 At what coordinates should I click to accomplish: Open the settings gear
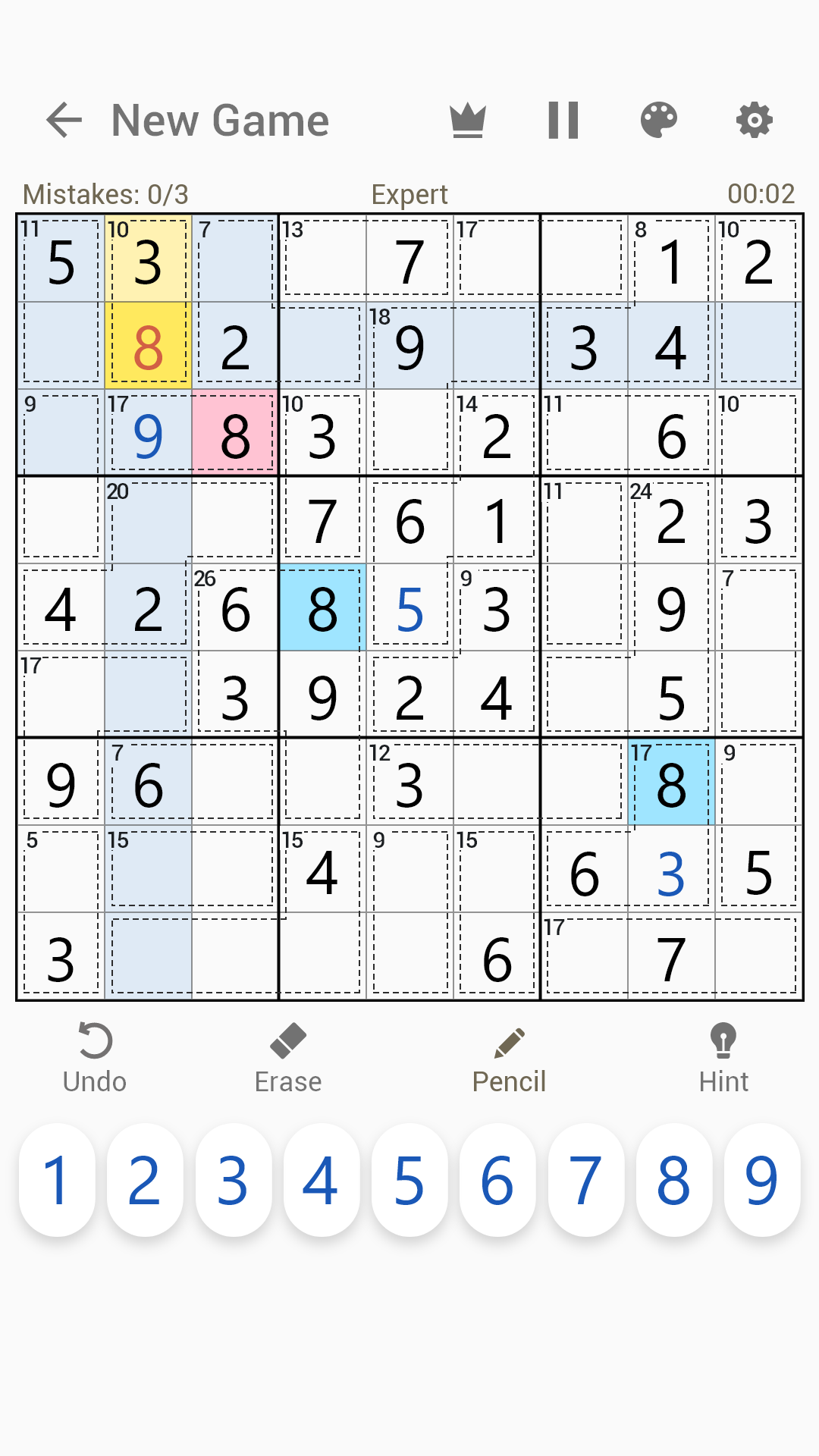[x=753, y=120]
